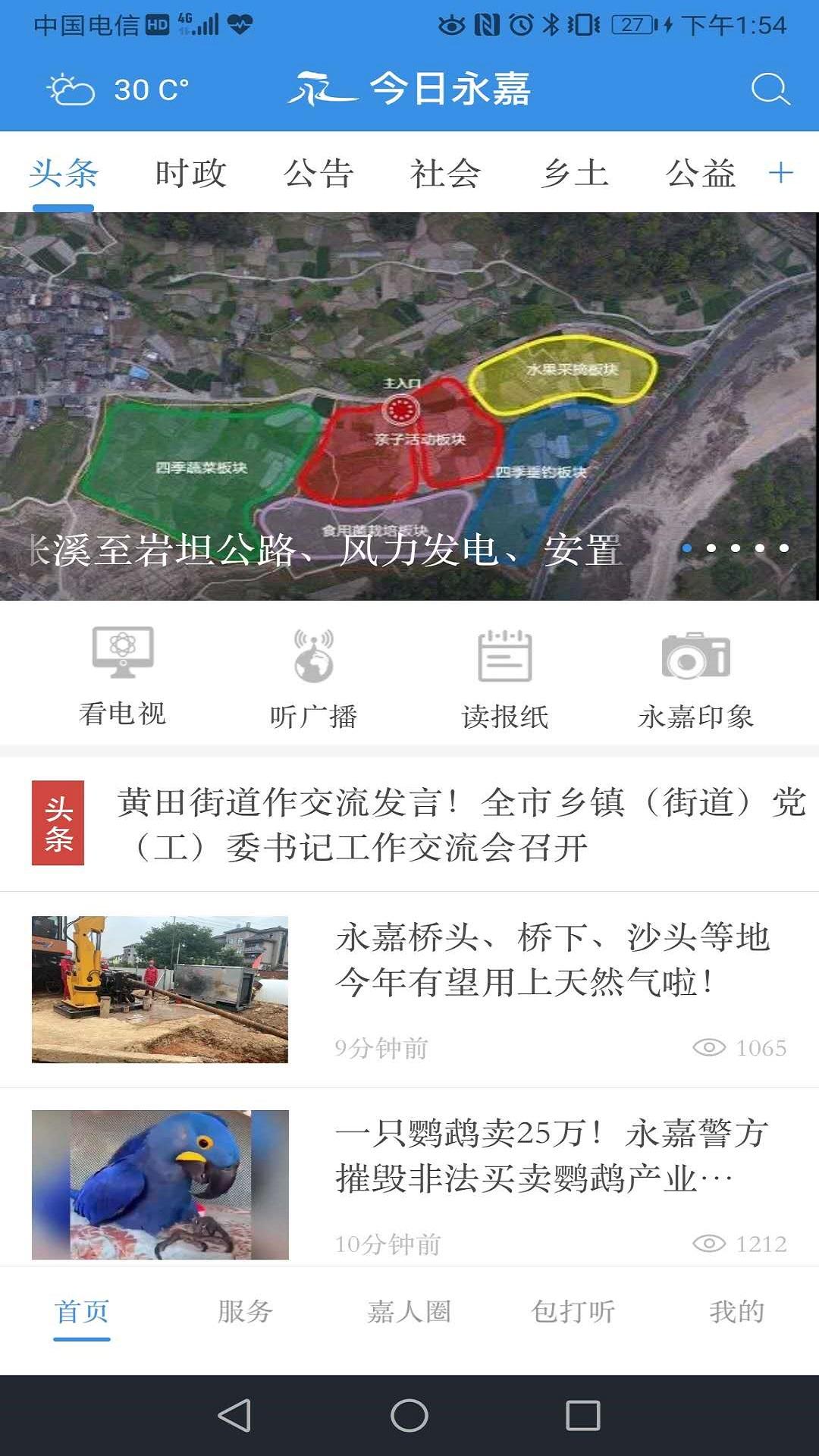Switch to the 公益 tab

coord(701,174)
